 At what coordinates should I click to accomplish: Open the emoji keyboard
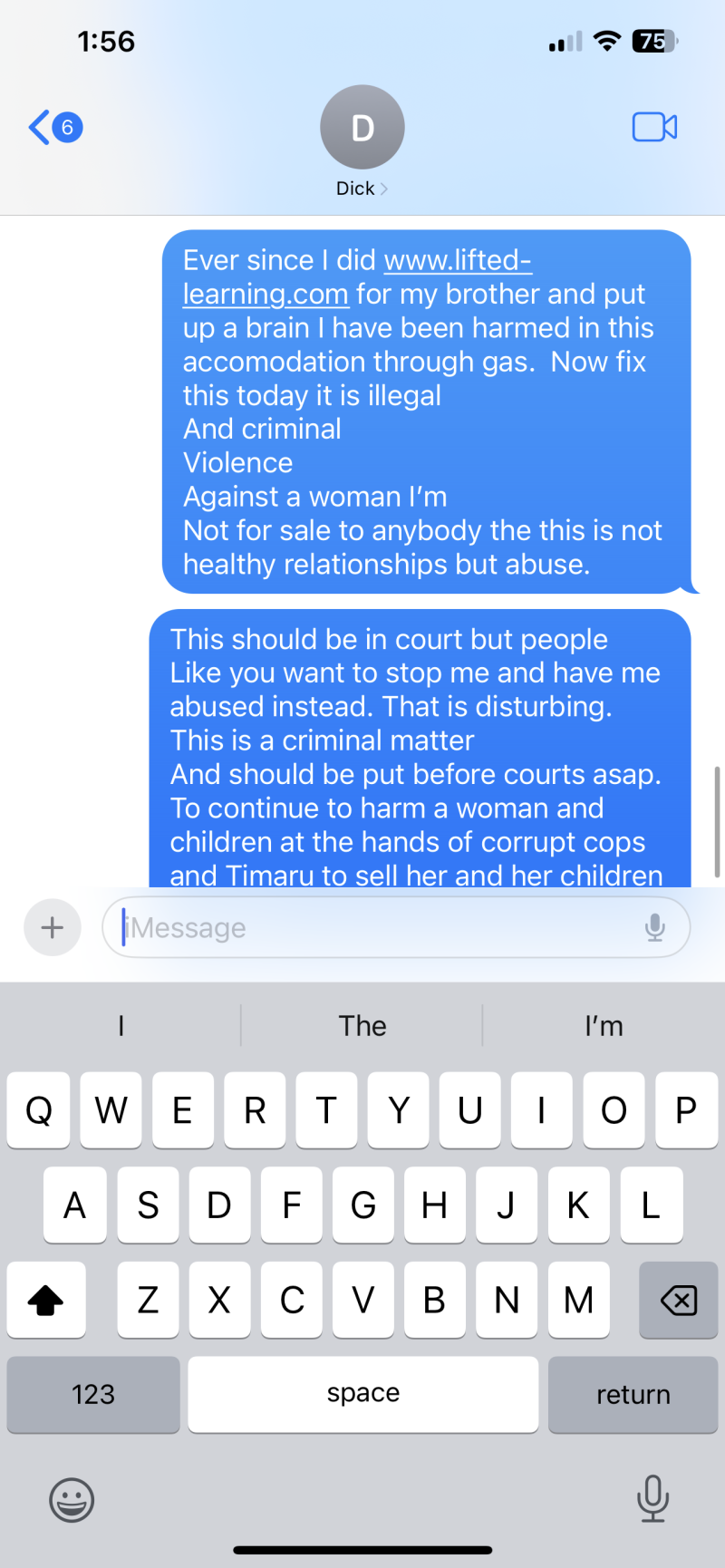click(72, 1499)
